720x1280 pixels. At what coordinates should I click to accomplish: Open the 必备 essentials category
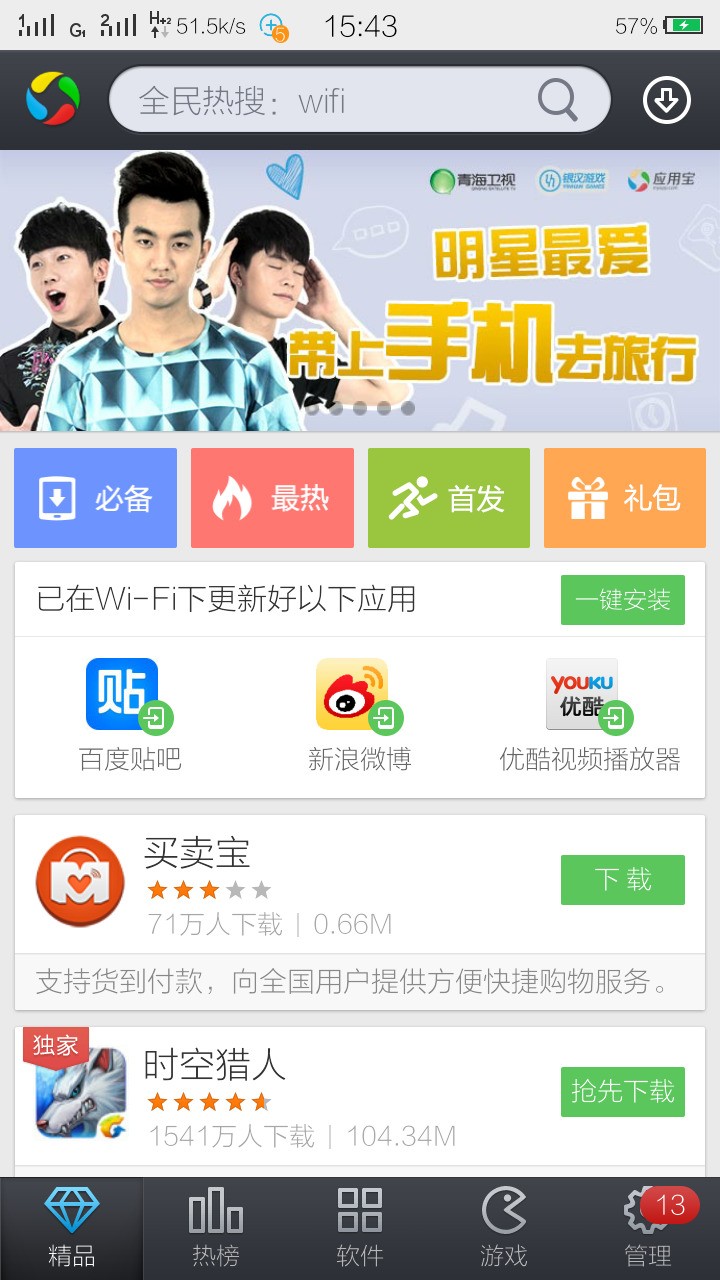click(96, 498)
